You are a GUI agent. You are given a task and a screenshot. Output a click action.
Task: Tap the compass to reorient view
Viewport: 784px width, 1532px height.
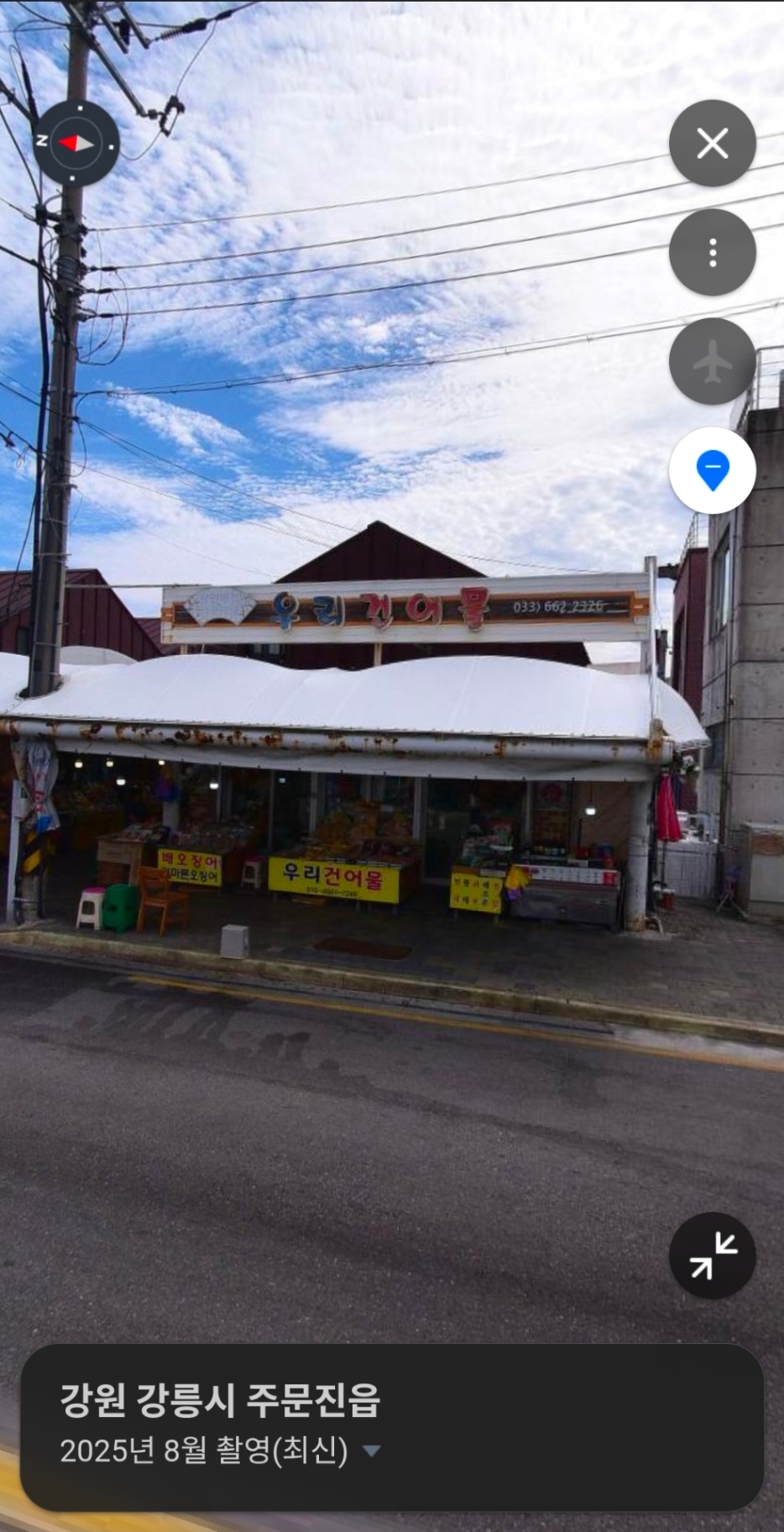[76, 144]
